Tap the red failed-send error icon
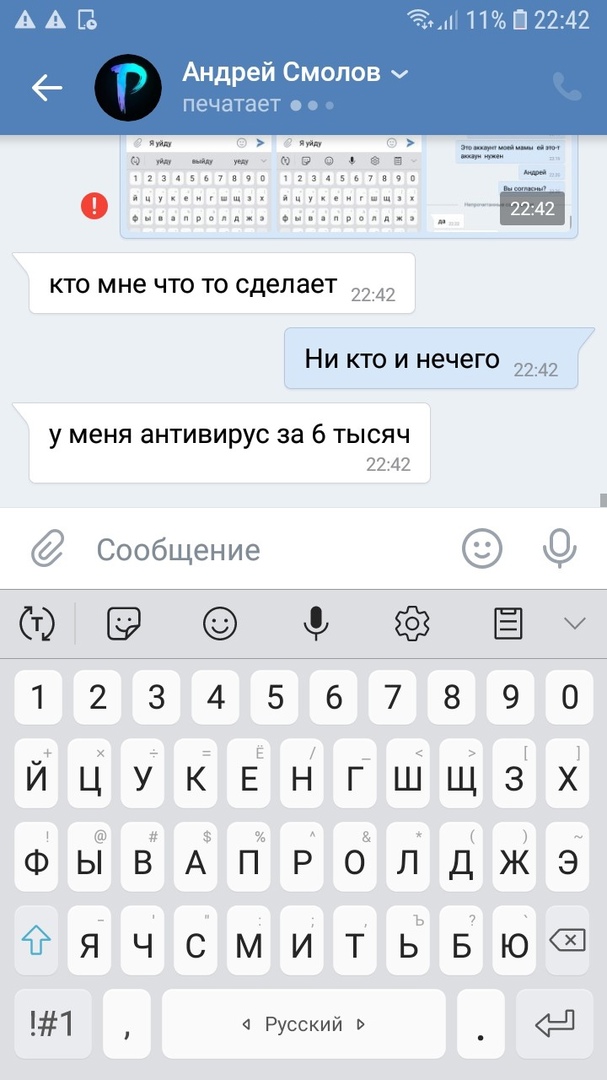607x1080 pixels. click(x=94, y=205)
